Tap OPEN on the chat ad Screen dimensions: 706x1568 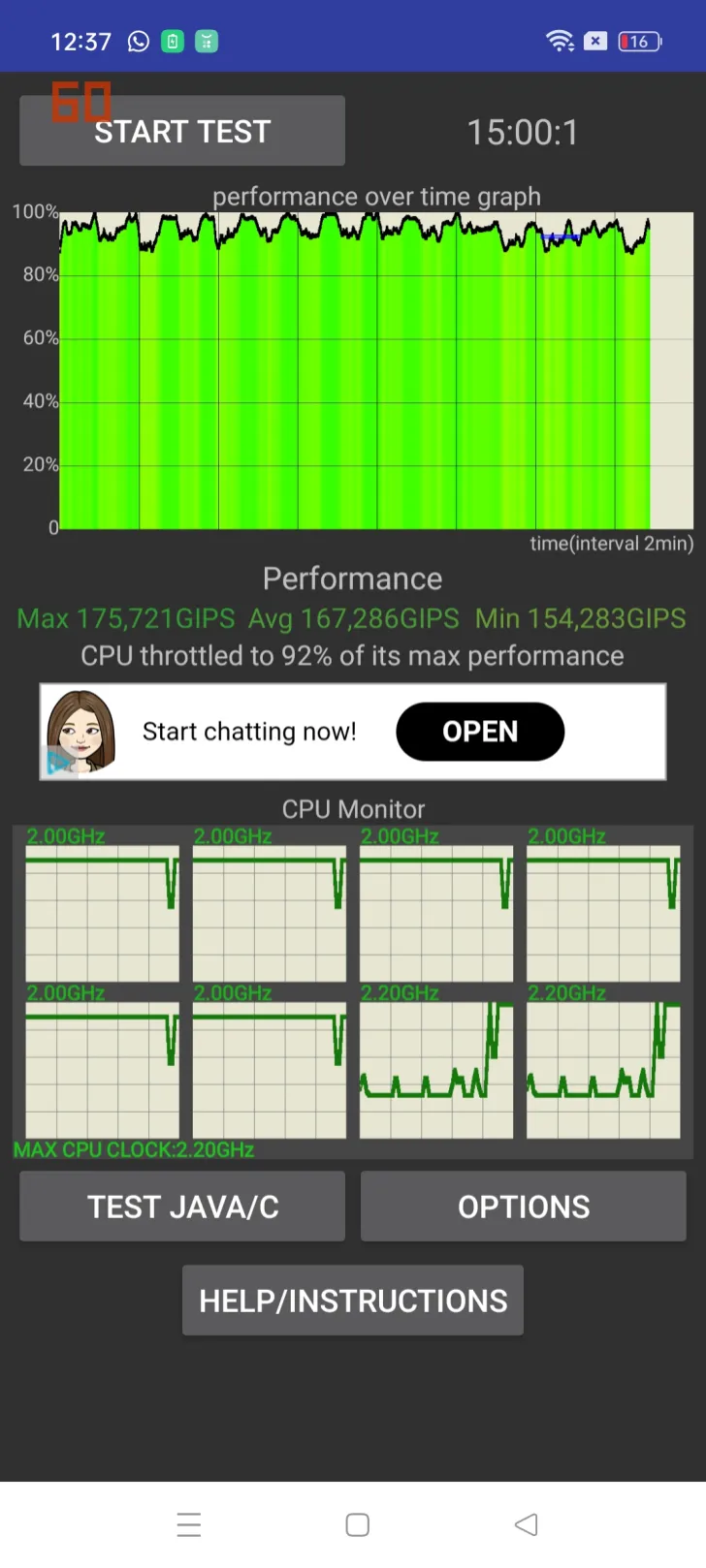pos(480,732)
